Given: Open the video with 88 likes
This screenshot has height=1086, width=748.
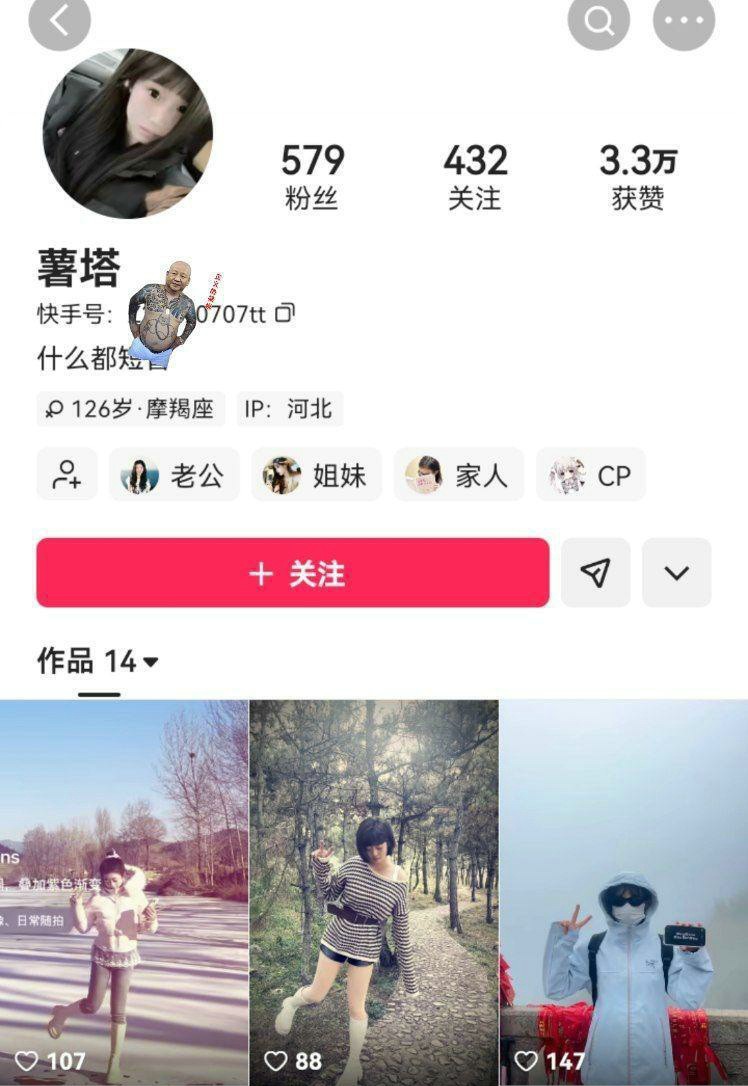Looking at the screenshot, I should pos(373,890).
